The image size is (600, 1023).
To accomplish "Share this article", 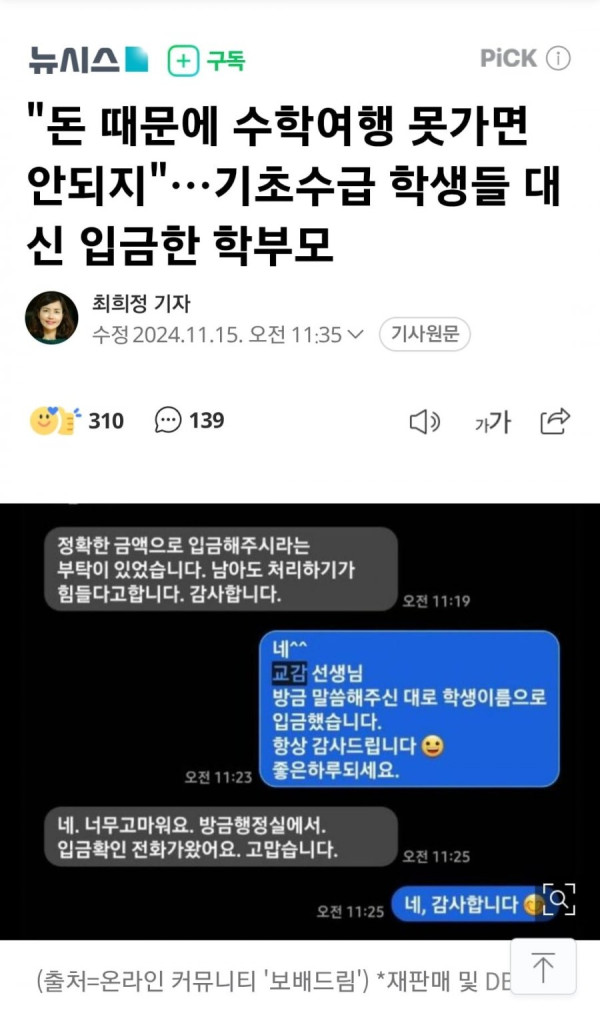I will coord(555,421).
